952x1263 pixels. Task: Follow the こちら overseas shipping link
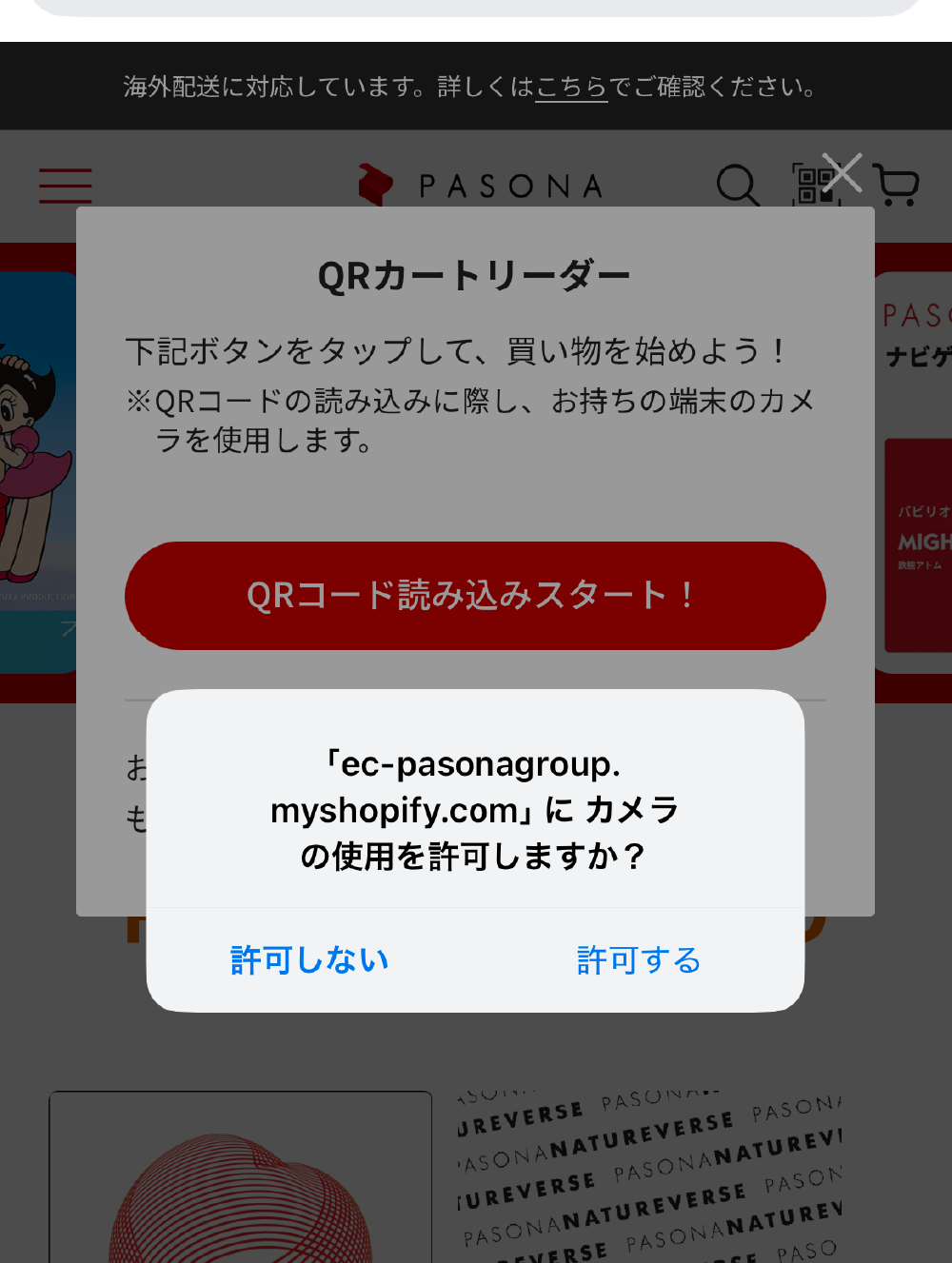coord(571,88)
